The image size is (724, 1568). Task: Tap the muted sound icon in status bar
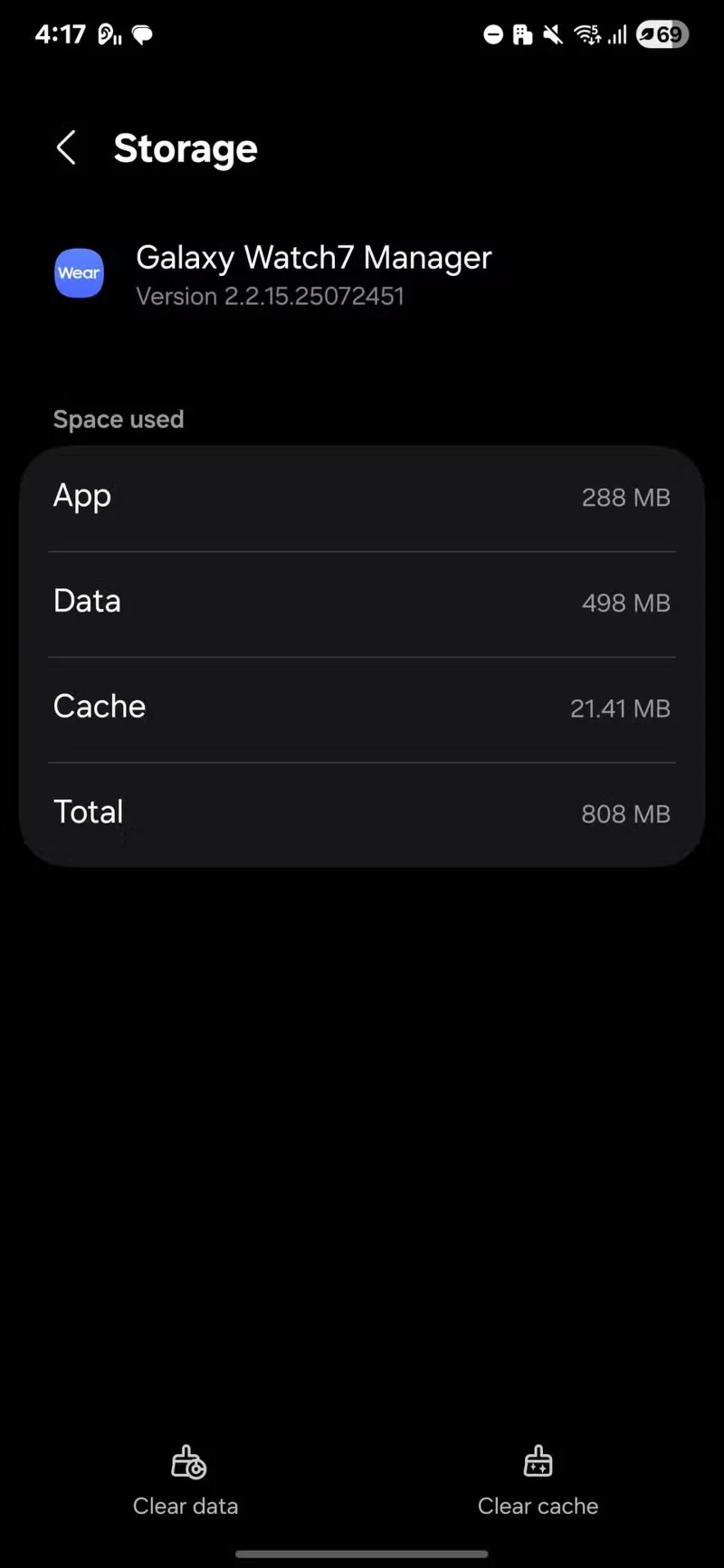(x=553, y=34)
